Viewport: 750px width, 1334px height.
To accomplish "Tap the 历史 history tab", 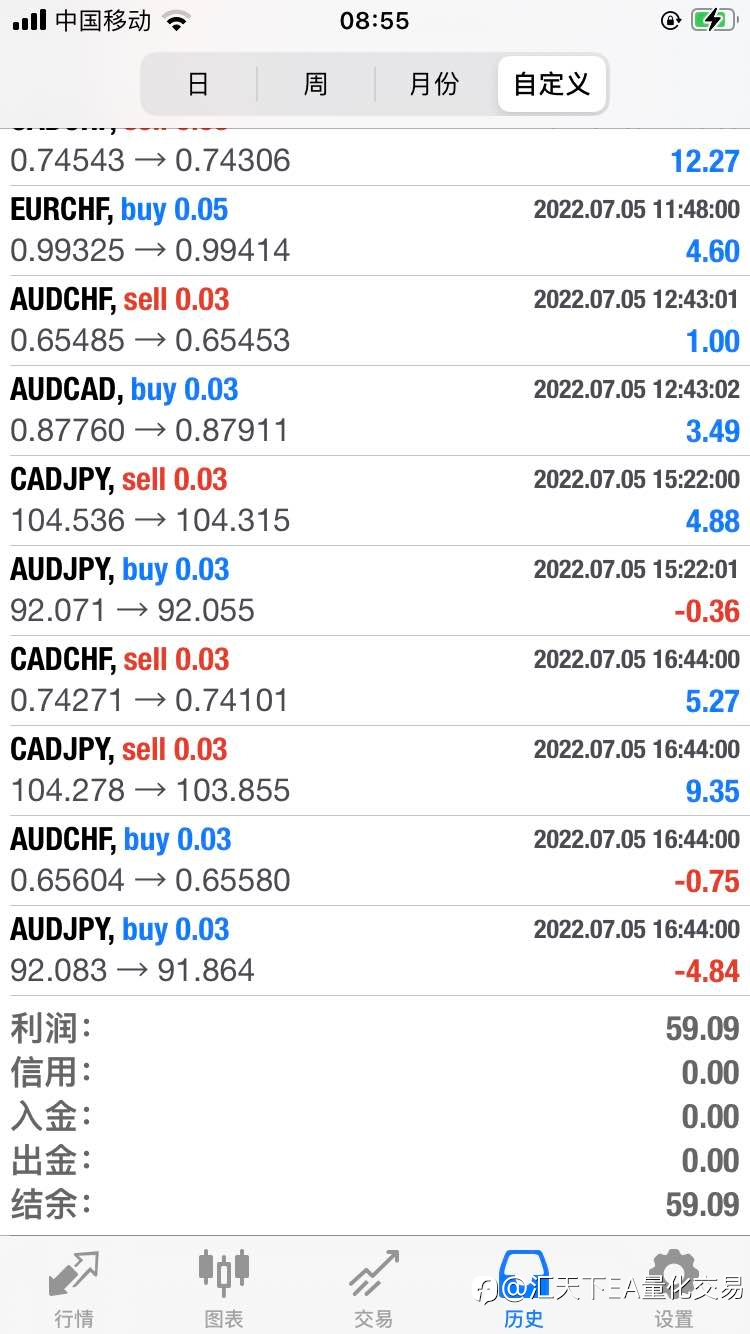I will [524, 1287].
